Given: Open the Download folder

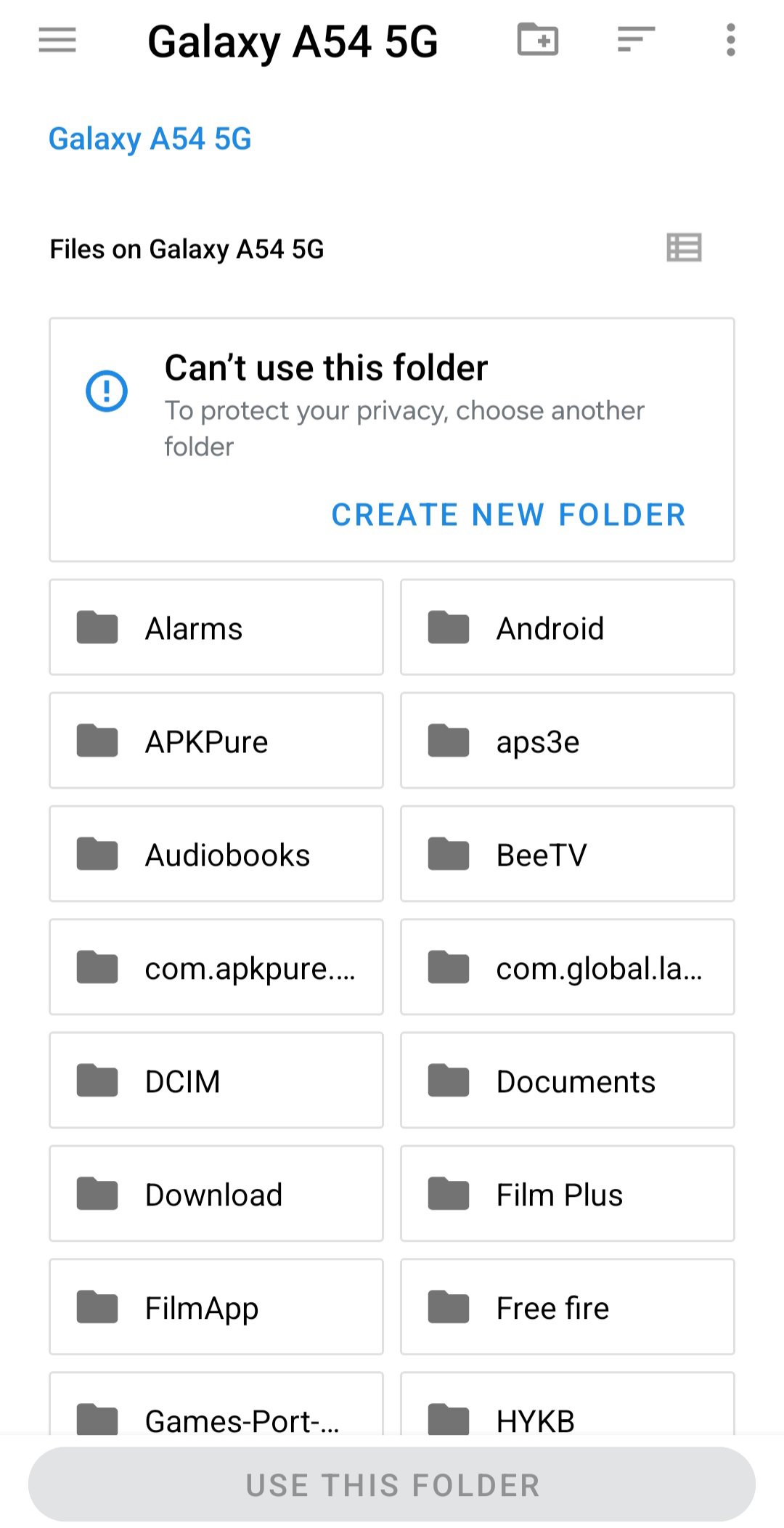Looking at the screenshot, I should click(216, 1194).
